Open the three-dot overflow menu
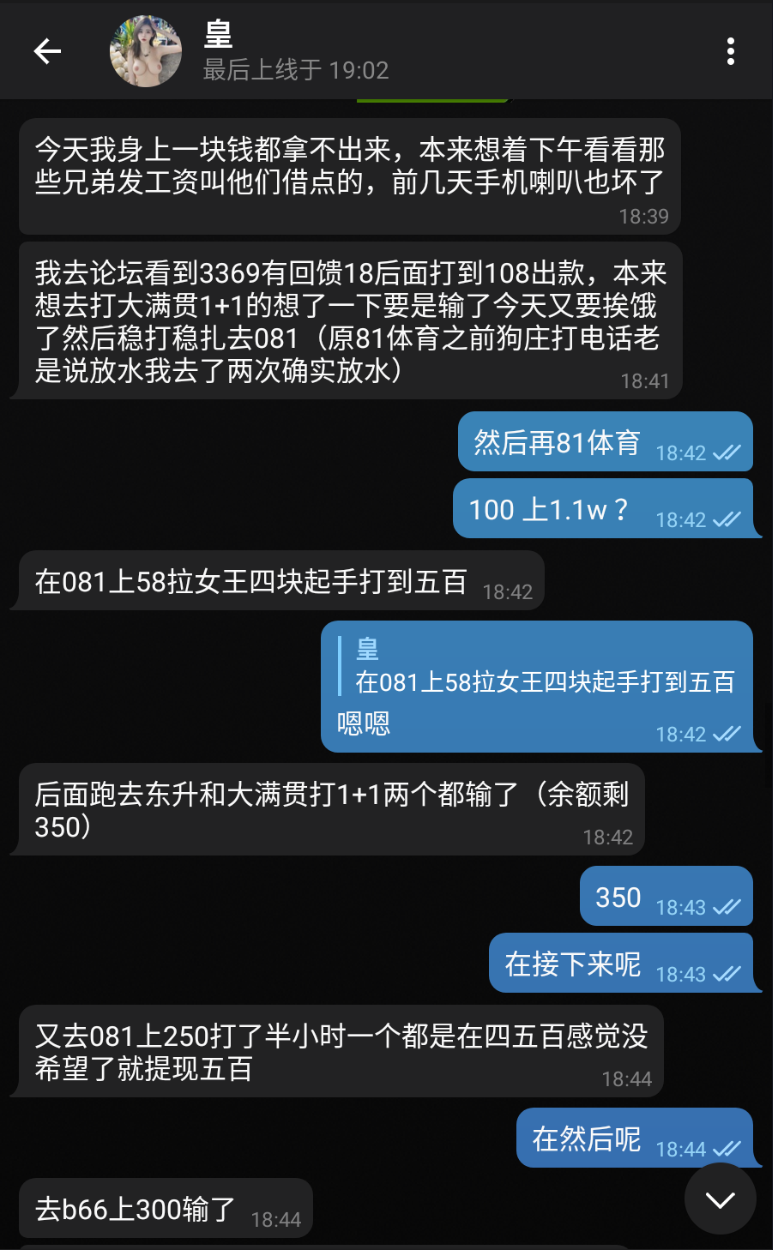 point(731,51)
